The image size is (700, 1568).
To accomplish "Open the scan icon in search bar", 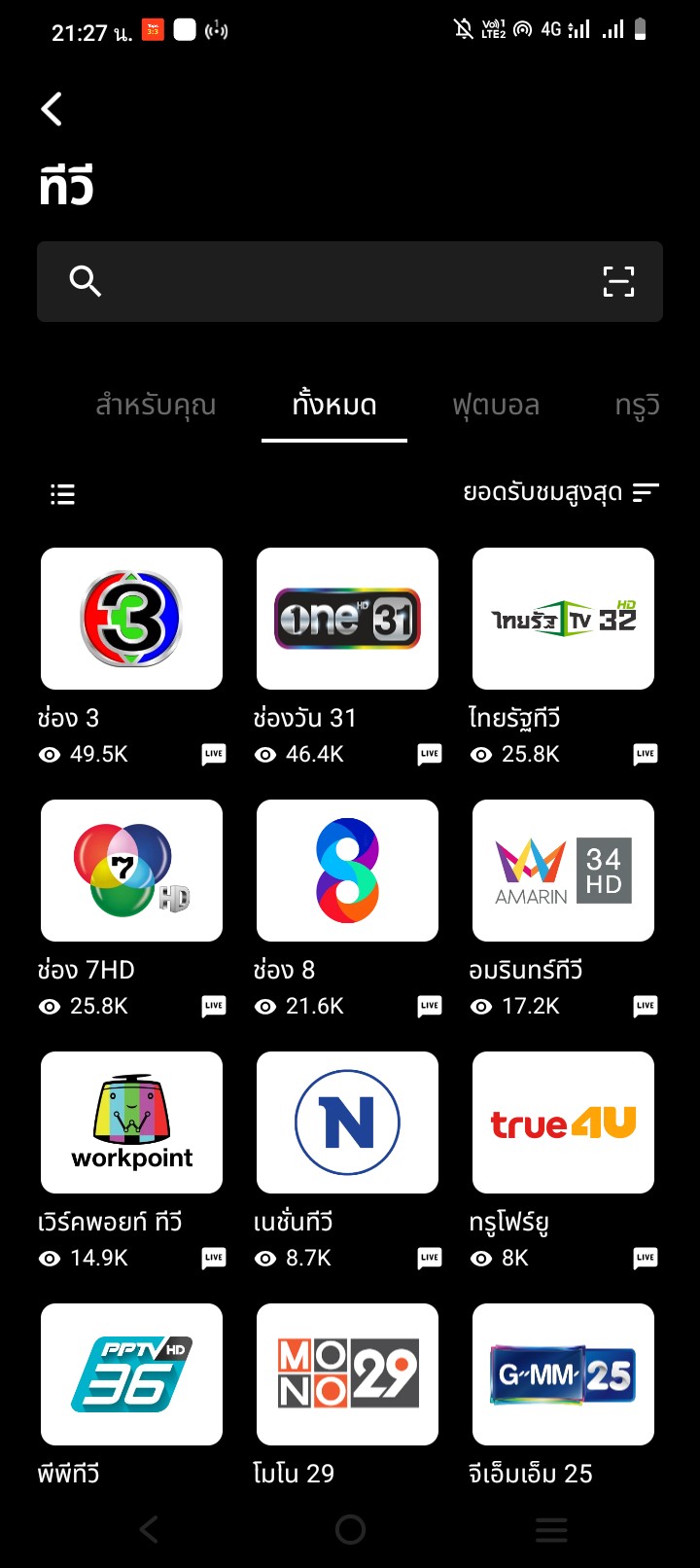I will (x=618, y=282).
